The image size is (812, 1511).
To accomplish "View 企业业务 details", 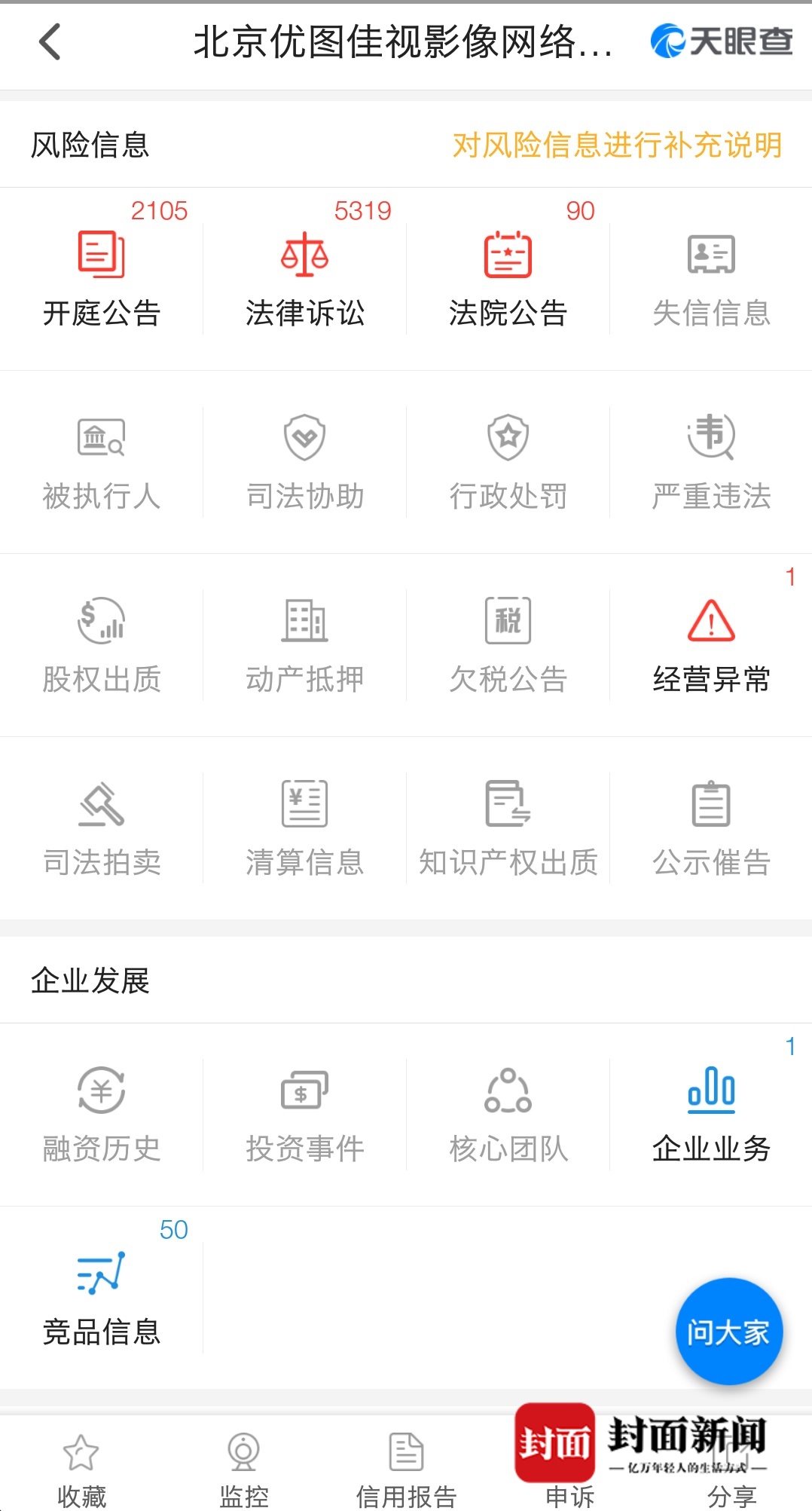I will coord(712,1115).
